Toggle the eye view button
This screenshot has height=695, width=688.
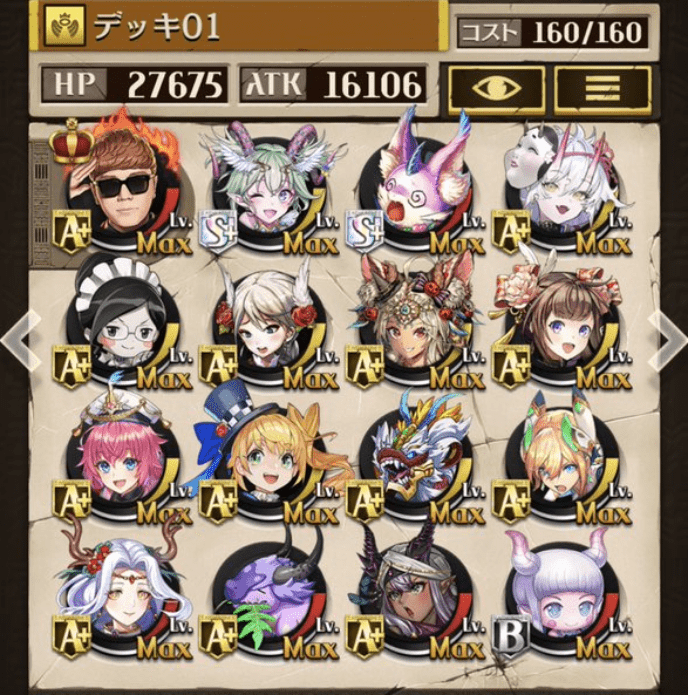point(496,89)
